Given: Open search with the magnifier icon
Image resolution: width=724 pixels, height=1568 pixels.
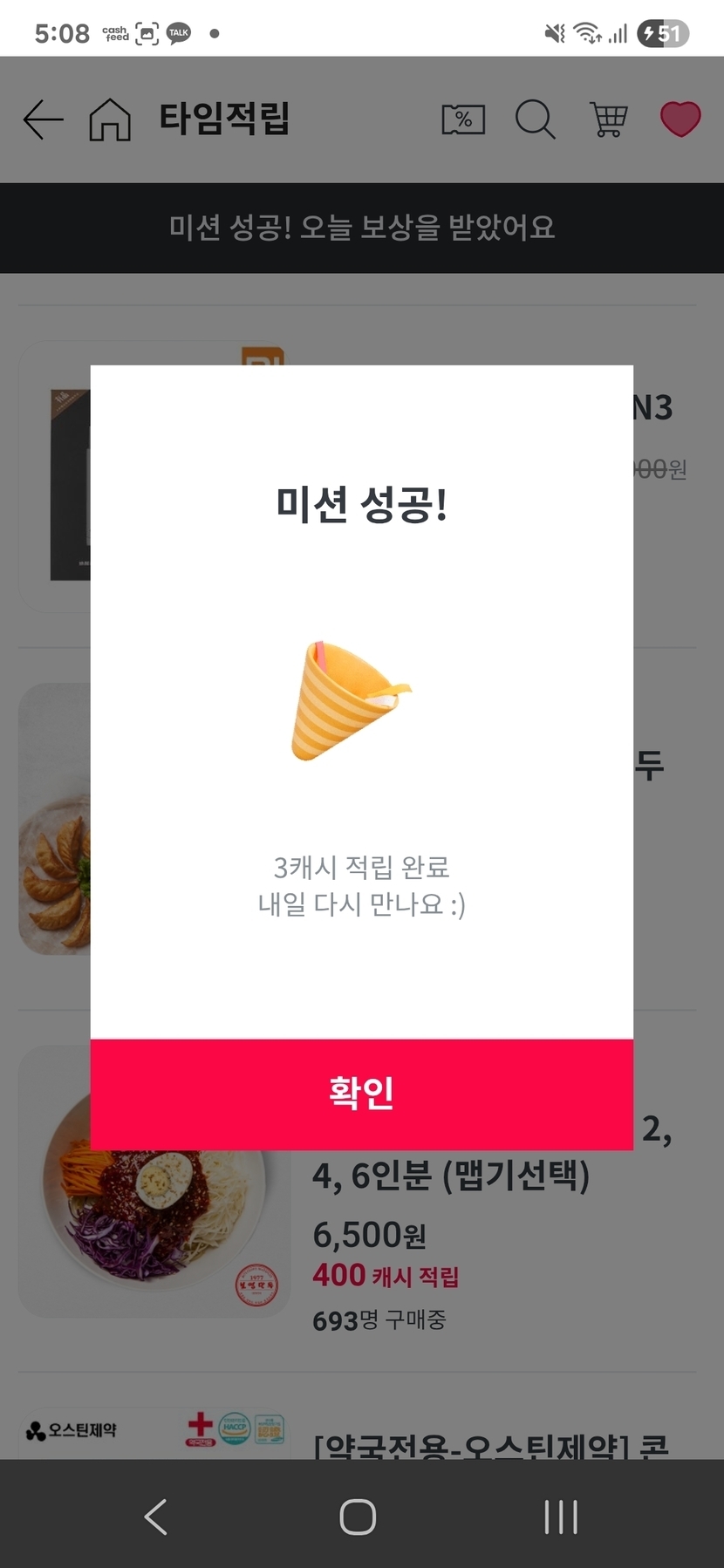Looking at the screenshot, I should pyautogui.click(x=535, y=119).
